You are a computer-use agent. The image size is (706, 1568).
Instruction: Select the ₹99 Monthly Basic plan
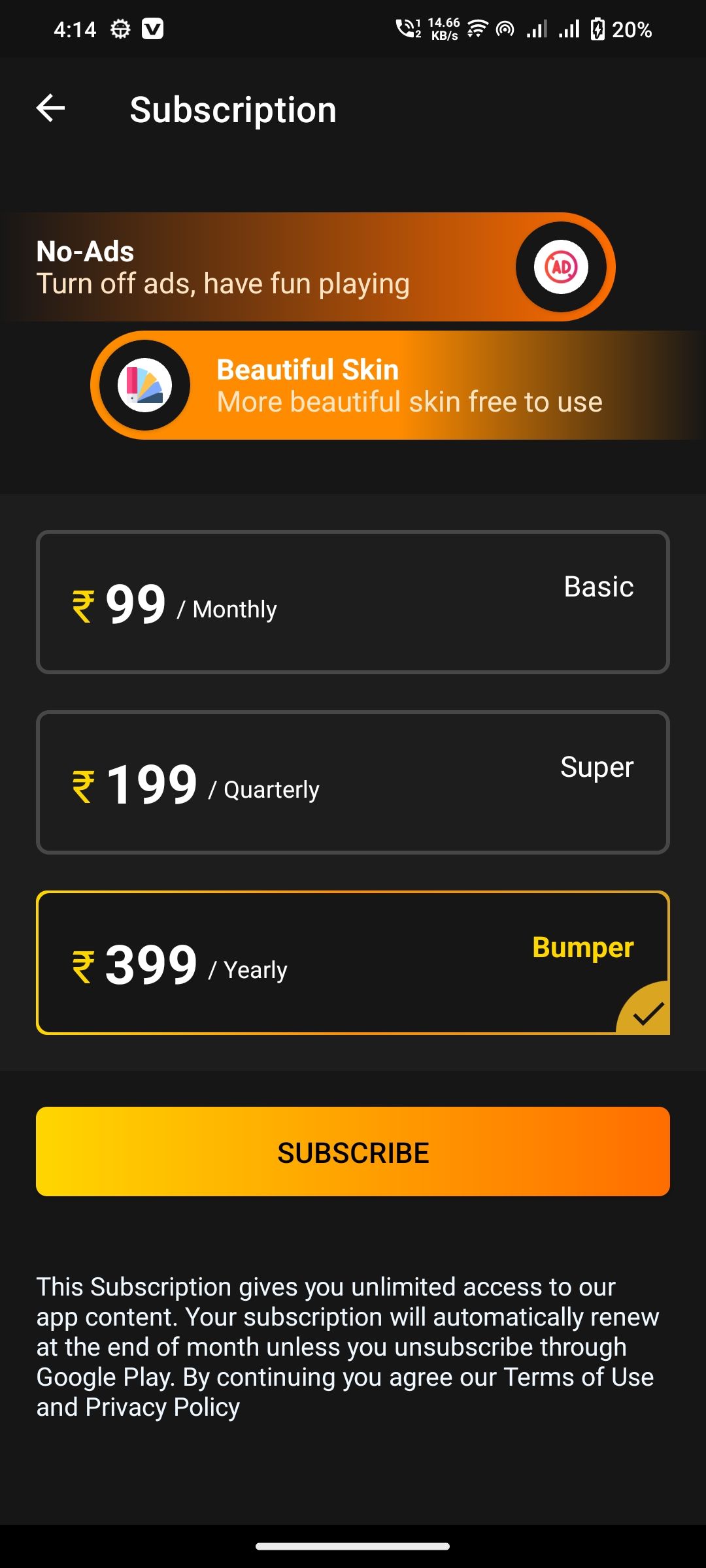[x=353, y=602]
